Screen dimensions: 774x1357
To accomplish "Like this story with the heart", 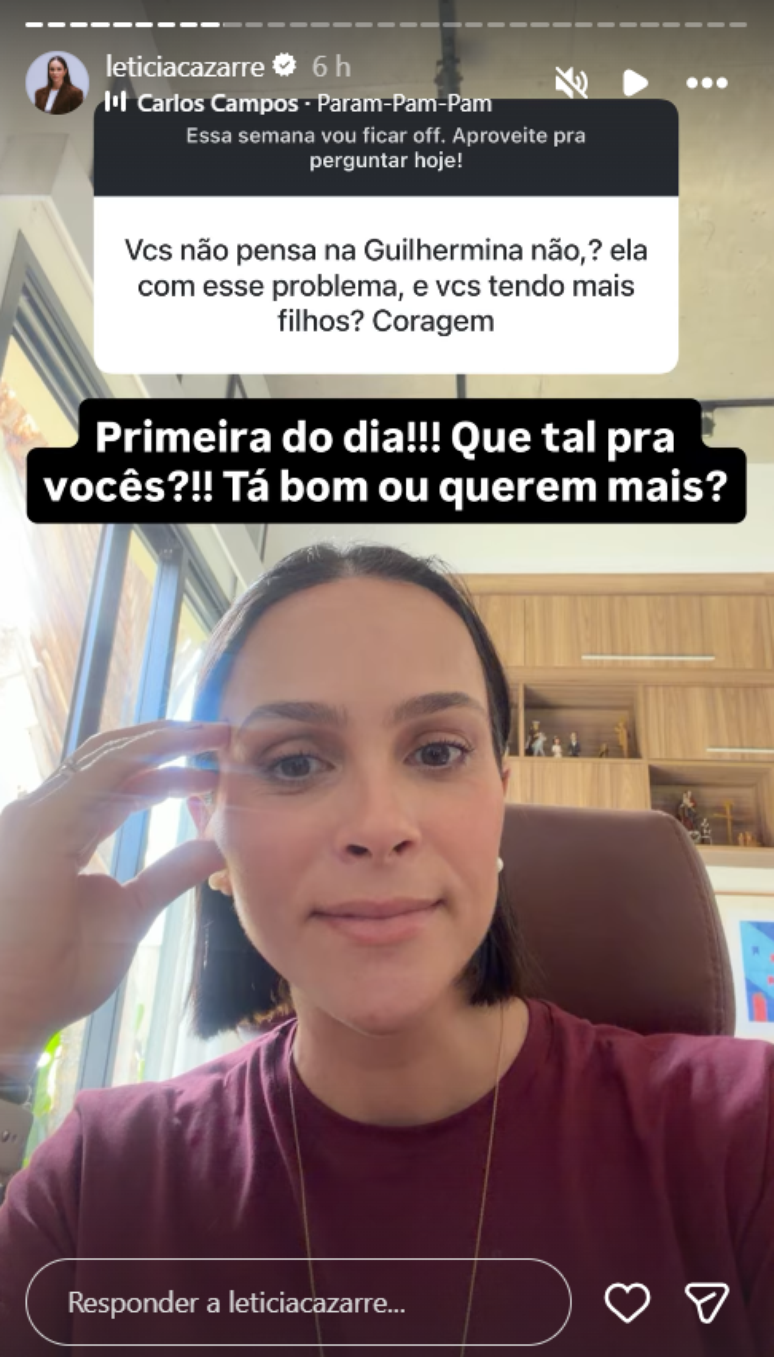I will coord(627,1302).
